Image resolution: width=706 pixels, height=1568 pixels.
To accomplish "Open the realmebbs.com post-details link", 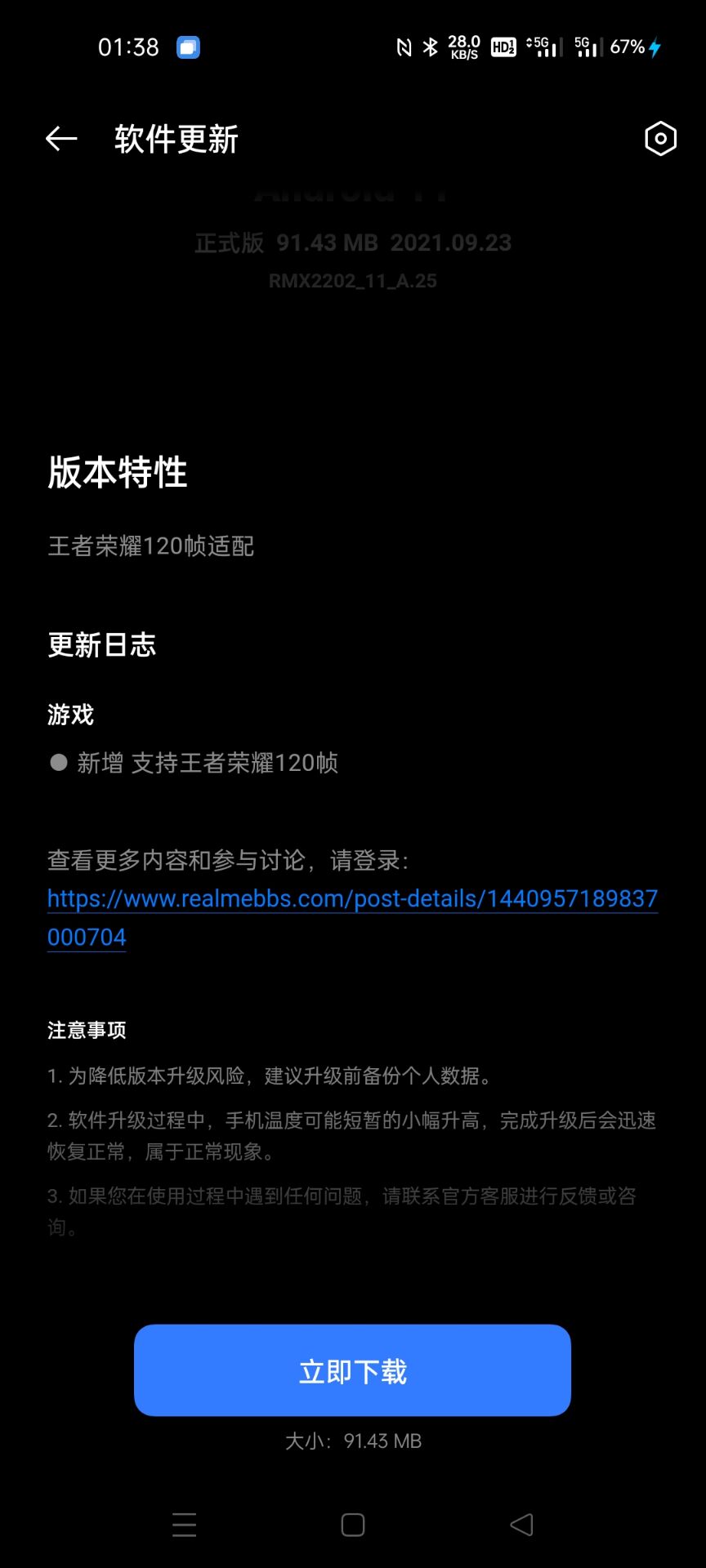I will (352, 917).
